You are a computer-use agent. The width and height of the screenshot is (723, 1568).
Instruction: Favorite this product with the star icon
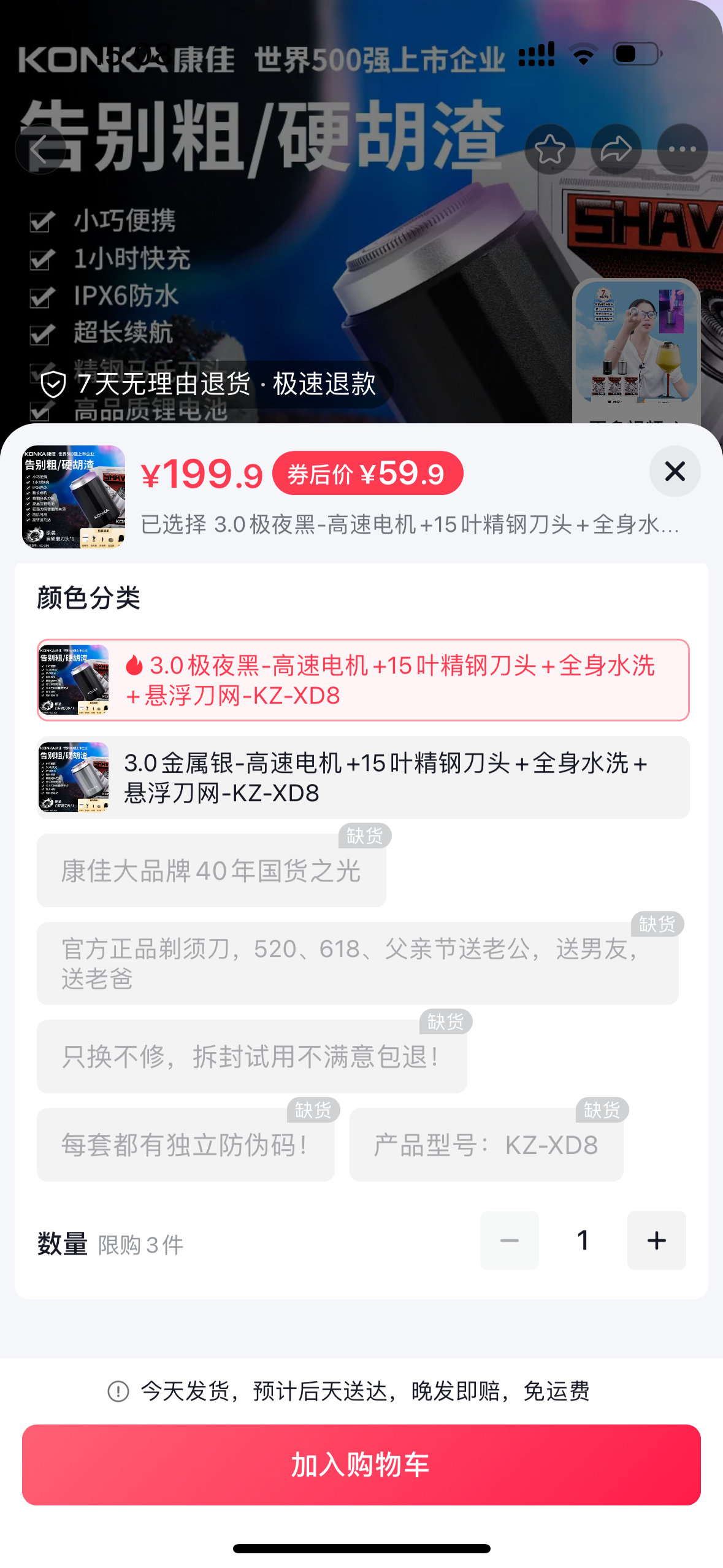coord(550,149)
